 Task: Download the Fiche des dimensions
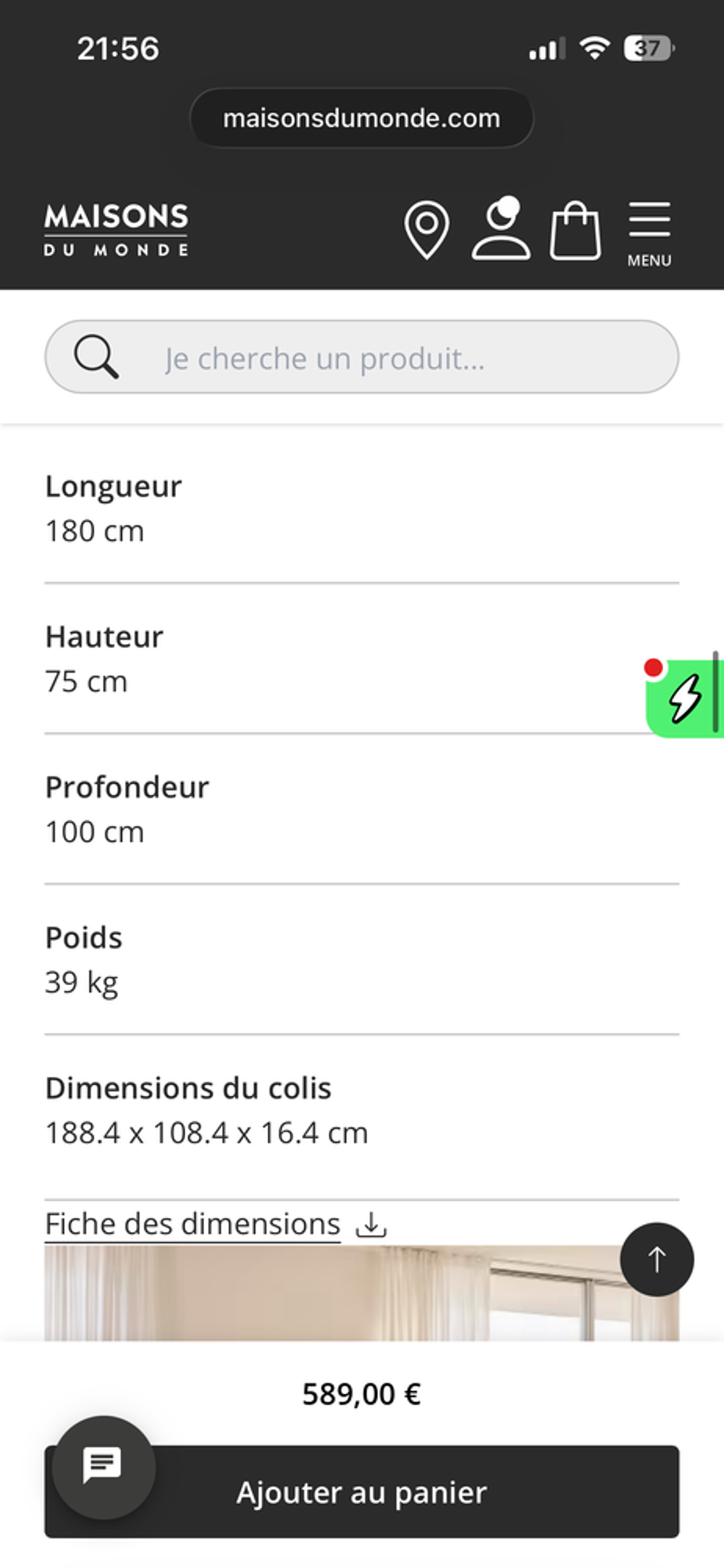click(216, 1224)
